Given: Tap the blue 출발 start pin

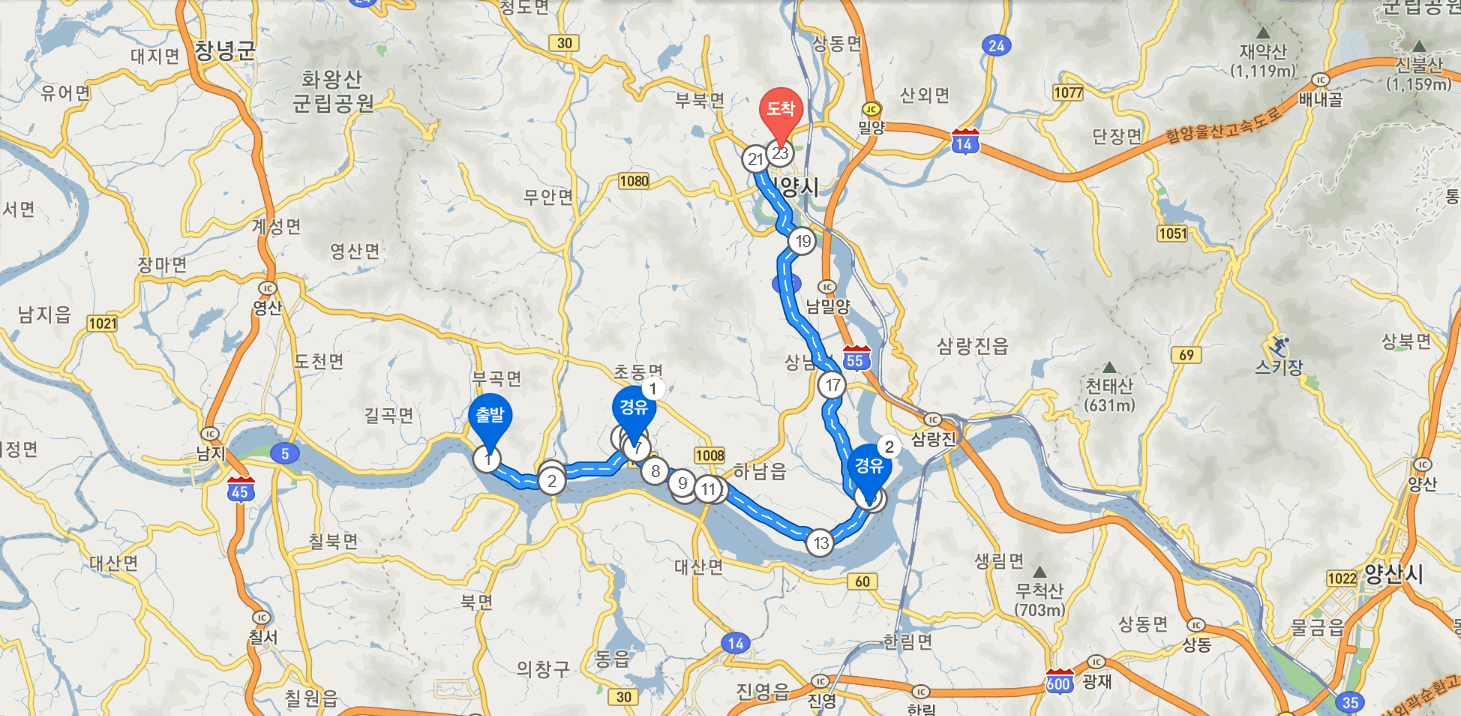Looking at the screenshot, I should pos(489,417).
